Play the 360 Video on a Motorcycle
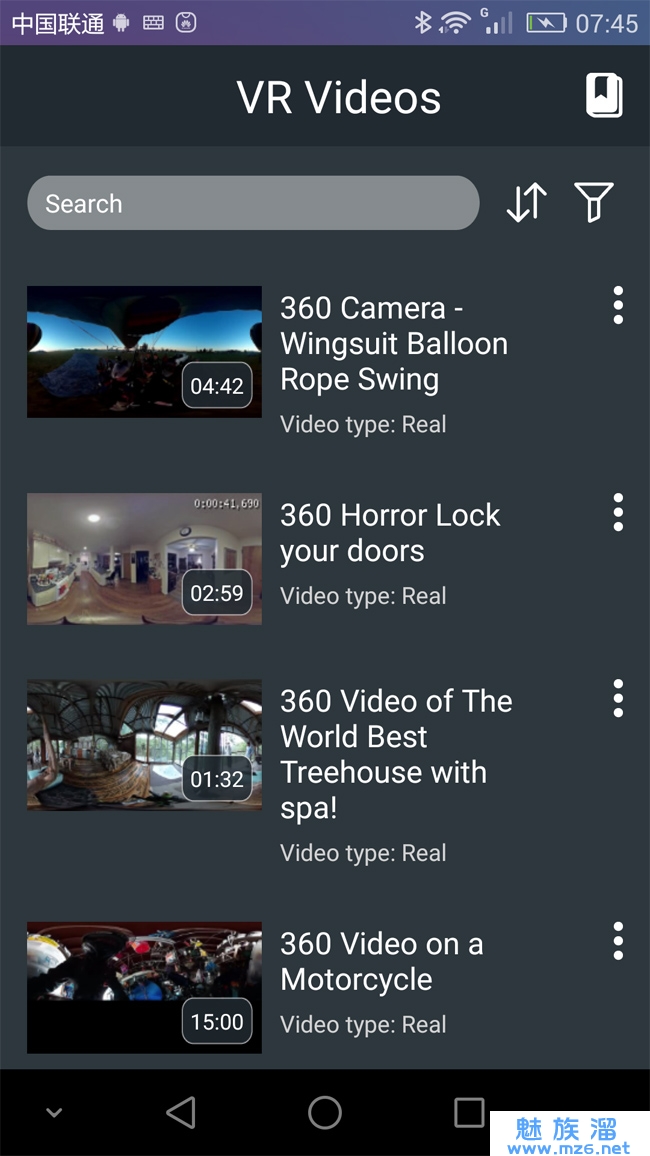This screenshot has height=1156, width=650. coord(144,987)
